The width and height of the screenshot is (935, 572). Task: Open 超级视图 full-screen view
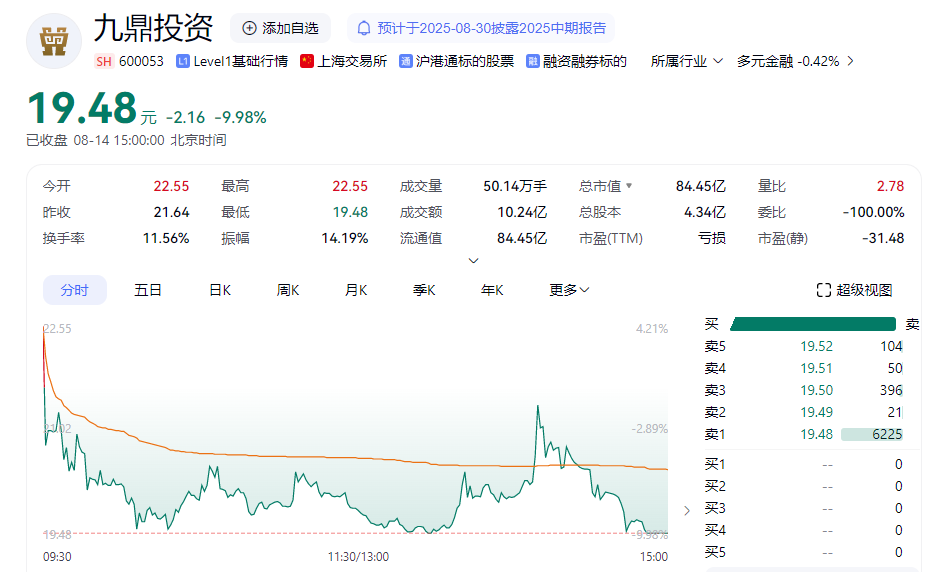click(854, 290)
